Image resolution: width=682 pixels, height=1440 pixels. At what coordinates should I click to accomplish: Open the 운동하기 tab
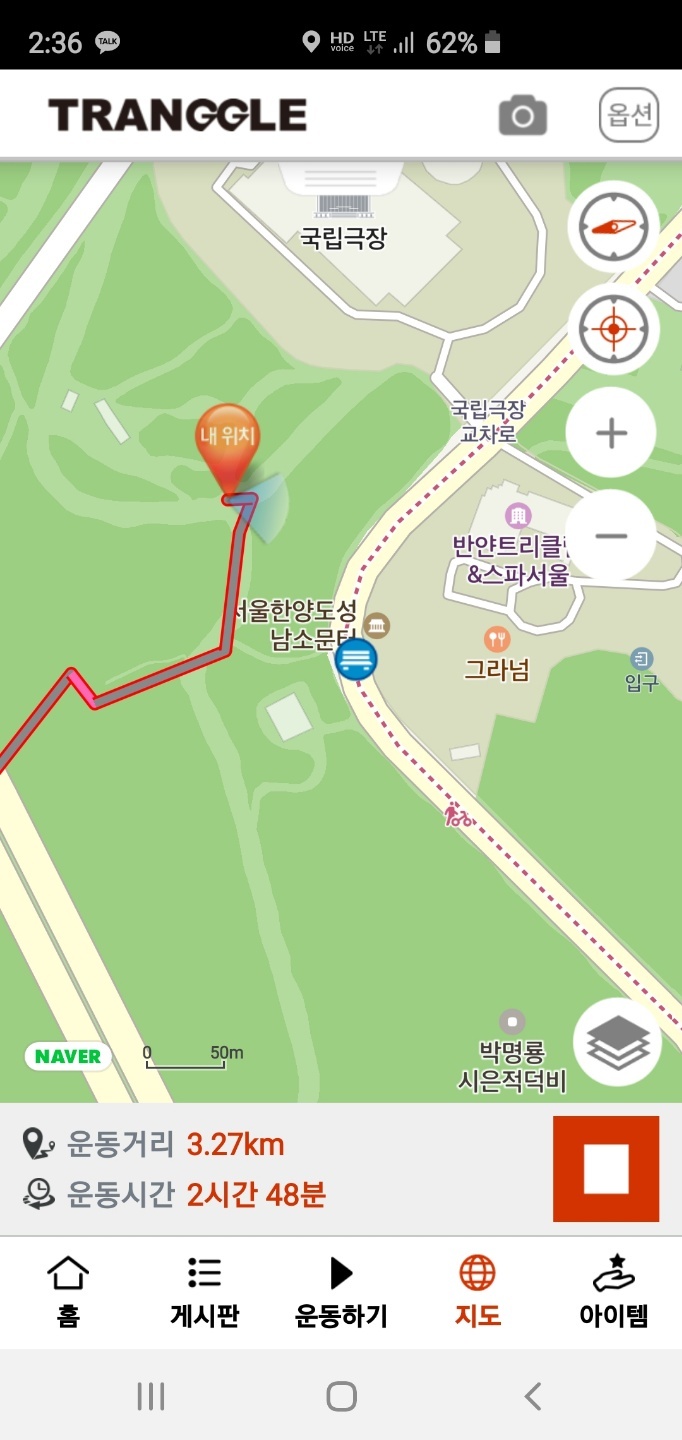[341, 1292]
